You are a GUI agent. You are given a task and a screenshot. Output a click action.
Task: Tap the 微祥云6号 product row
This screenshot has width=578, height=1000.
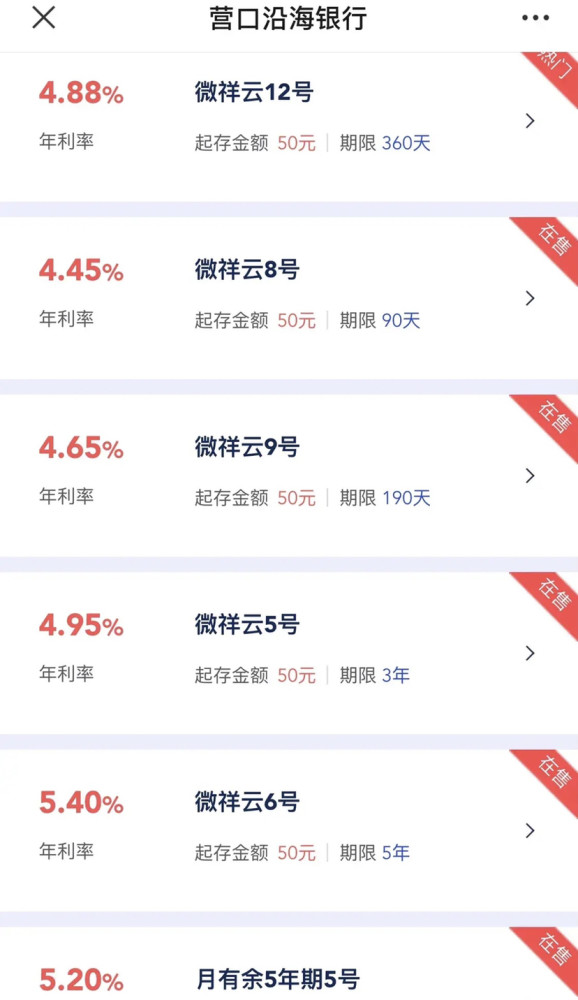(289, 830)
